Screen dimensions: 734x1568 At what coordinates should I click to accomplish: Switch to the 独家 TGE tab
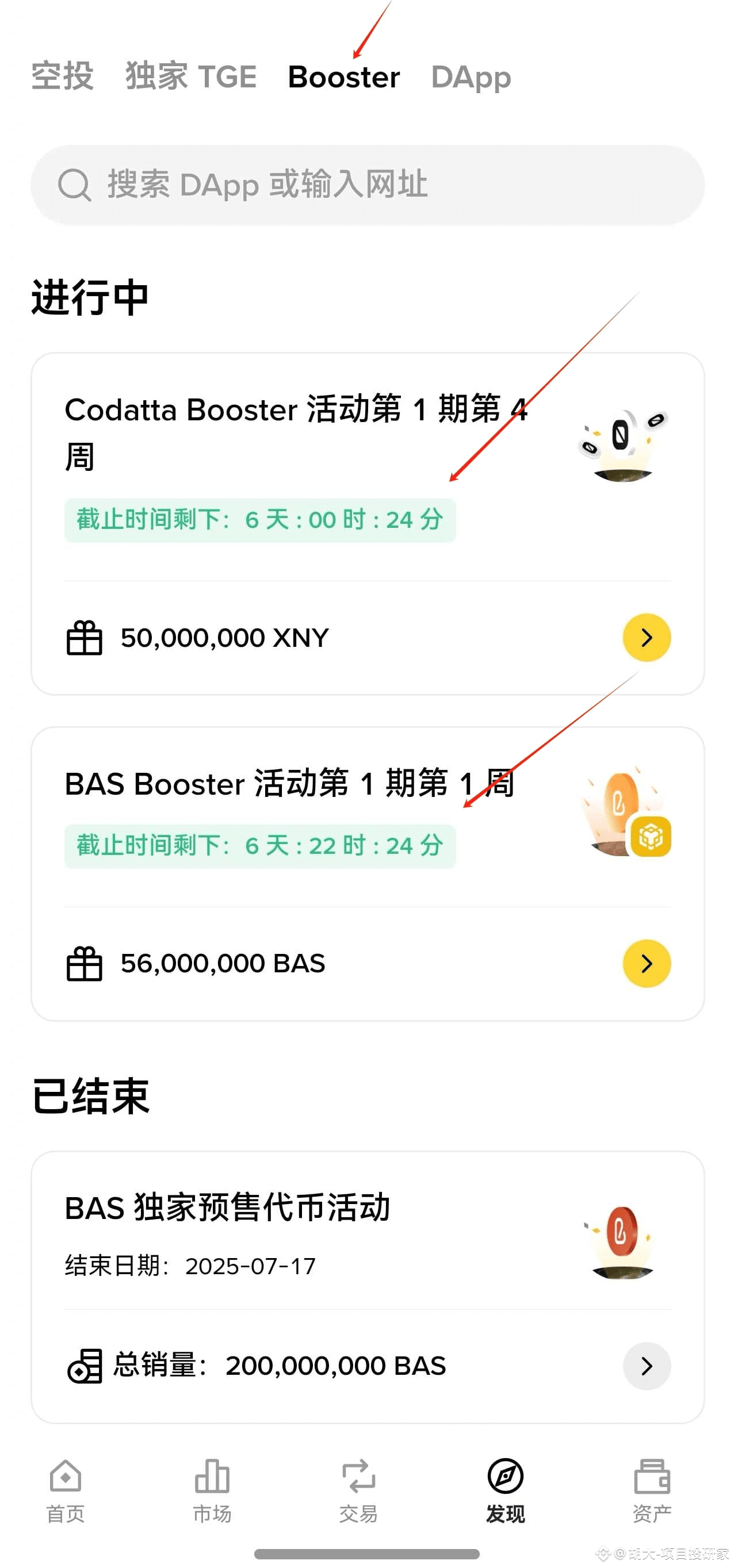[x=190, y=76]
